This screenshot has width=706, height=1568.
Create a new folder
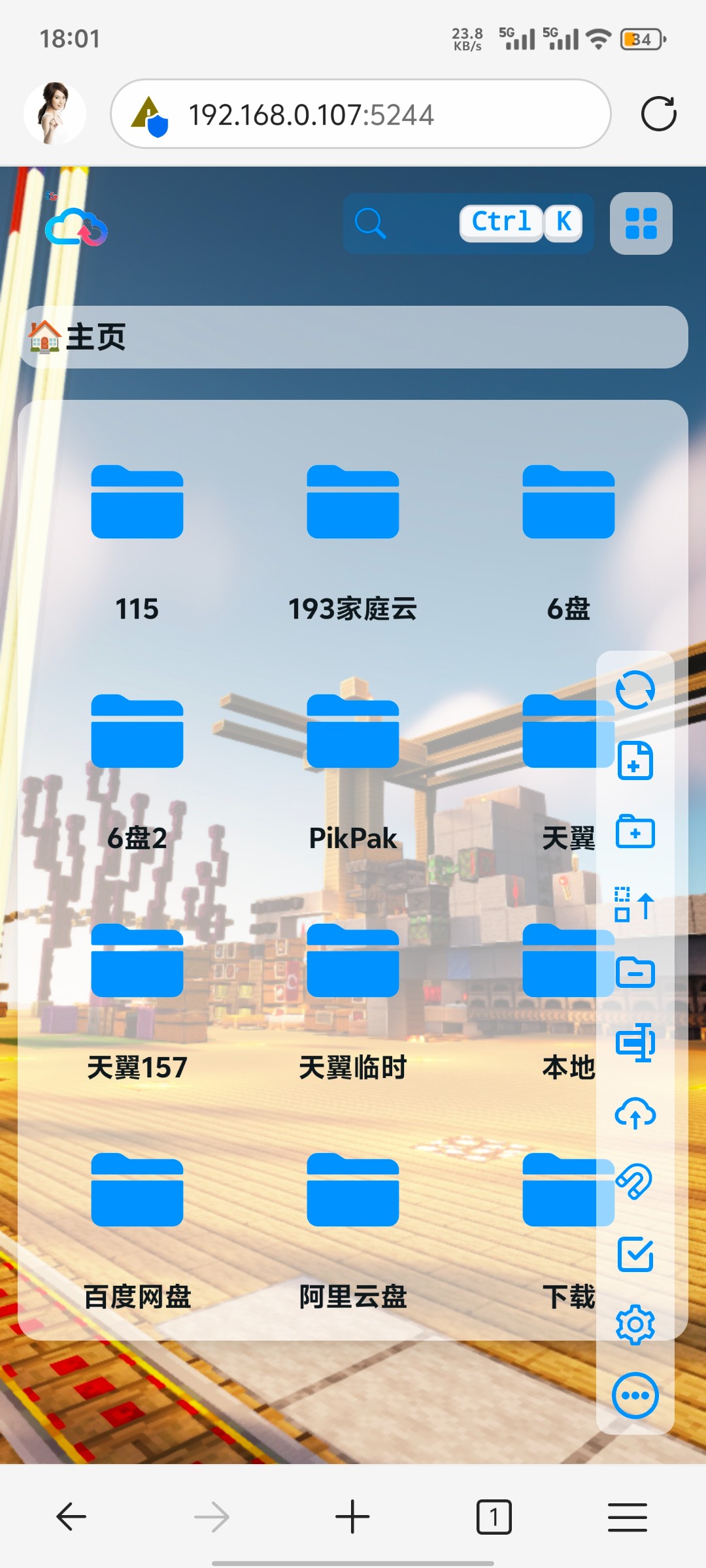tap(635, 832)
